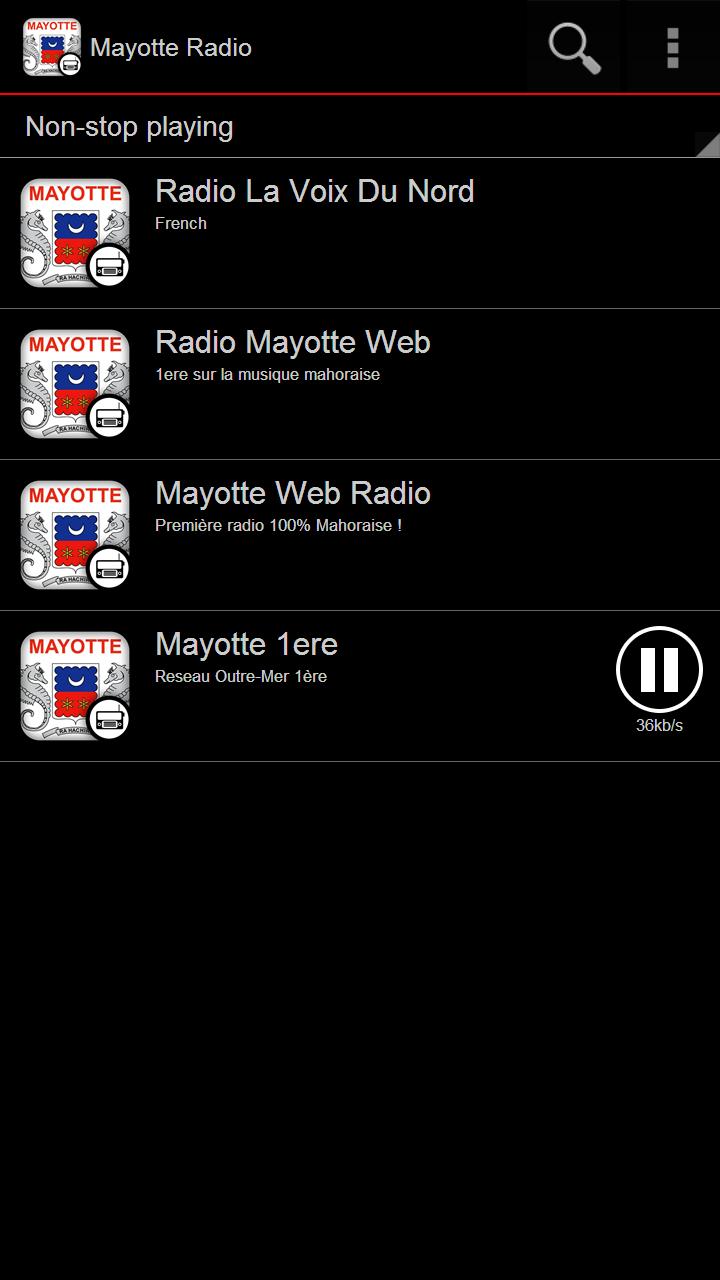
Task: Choose the Mayotte Web Radio station
Action: 360,535
